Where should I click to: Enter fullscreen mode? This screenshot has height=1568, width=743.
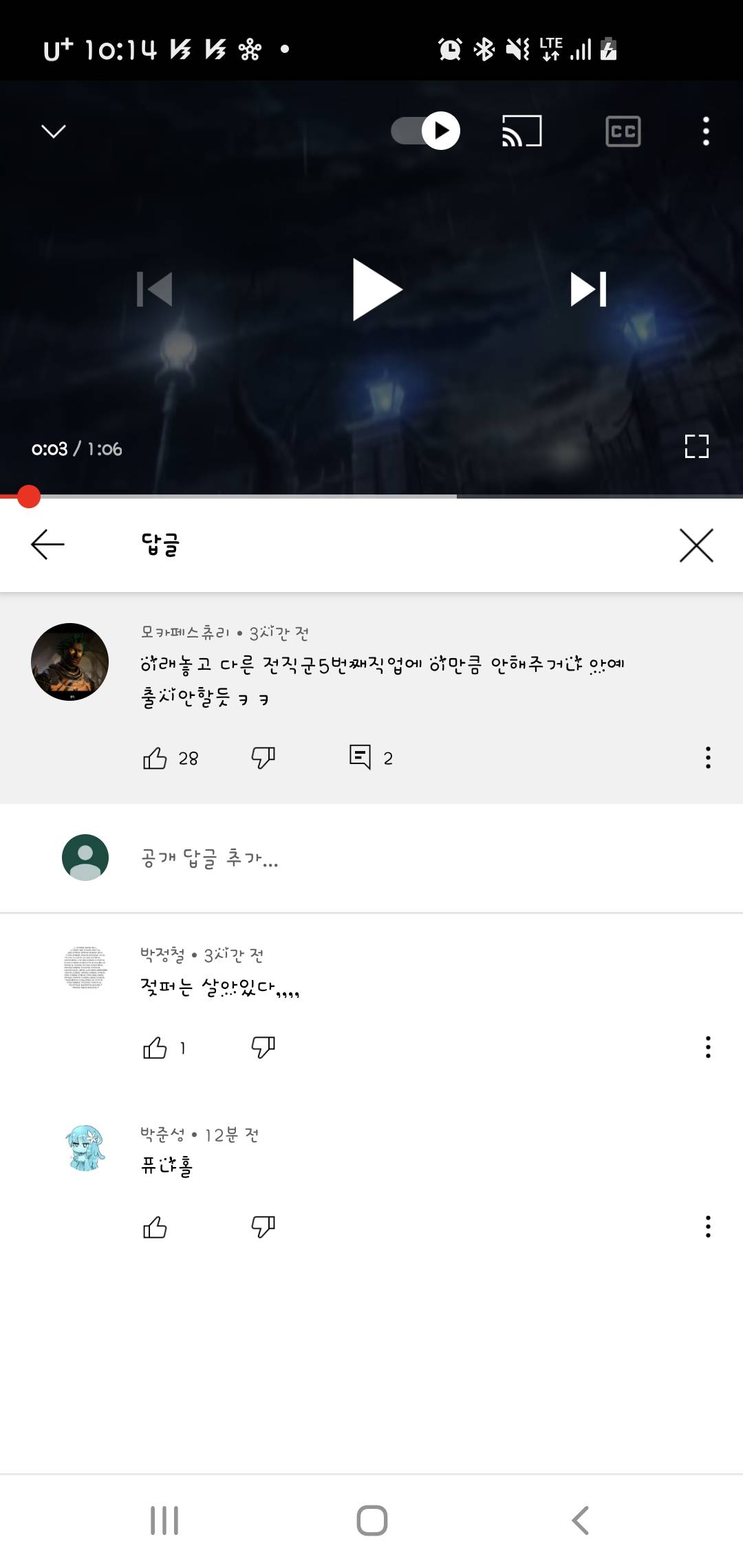point(696,446)
